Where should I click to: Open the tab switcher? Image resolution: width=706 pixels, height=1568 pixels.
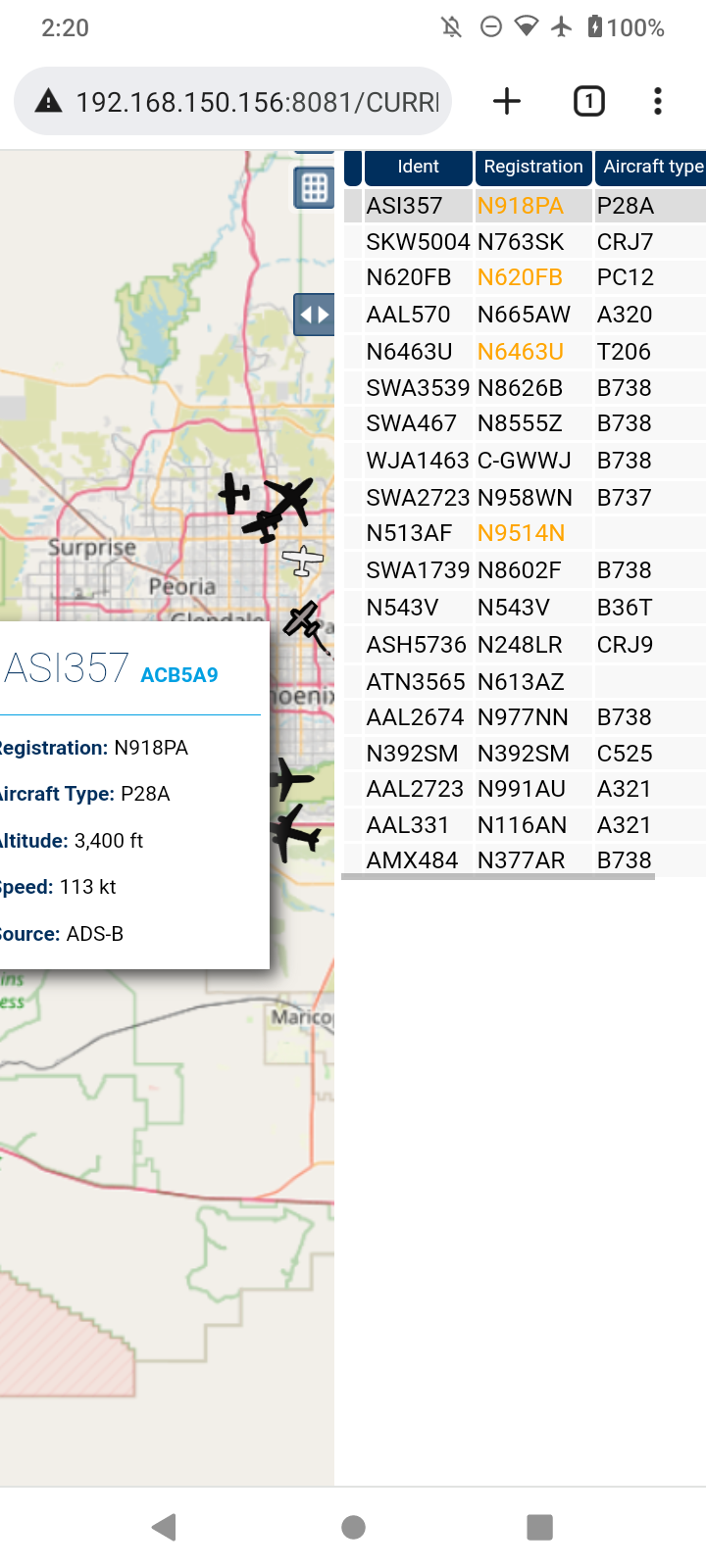click(x=588, y=101)
